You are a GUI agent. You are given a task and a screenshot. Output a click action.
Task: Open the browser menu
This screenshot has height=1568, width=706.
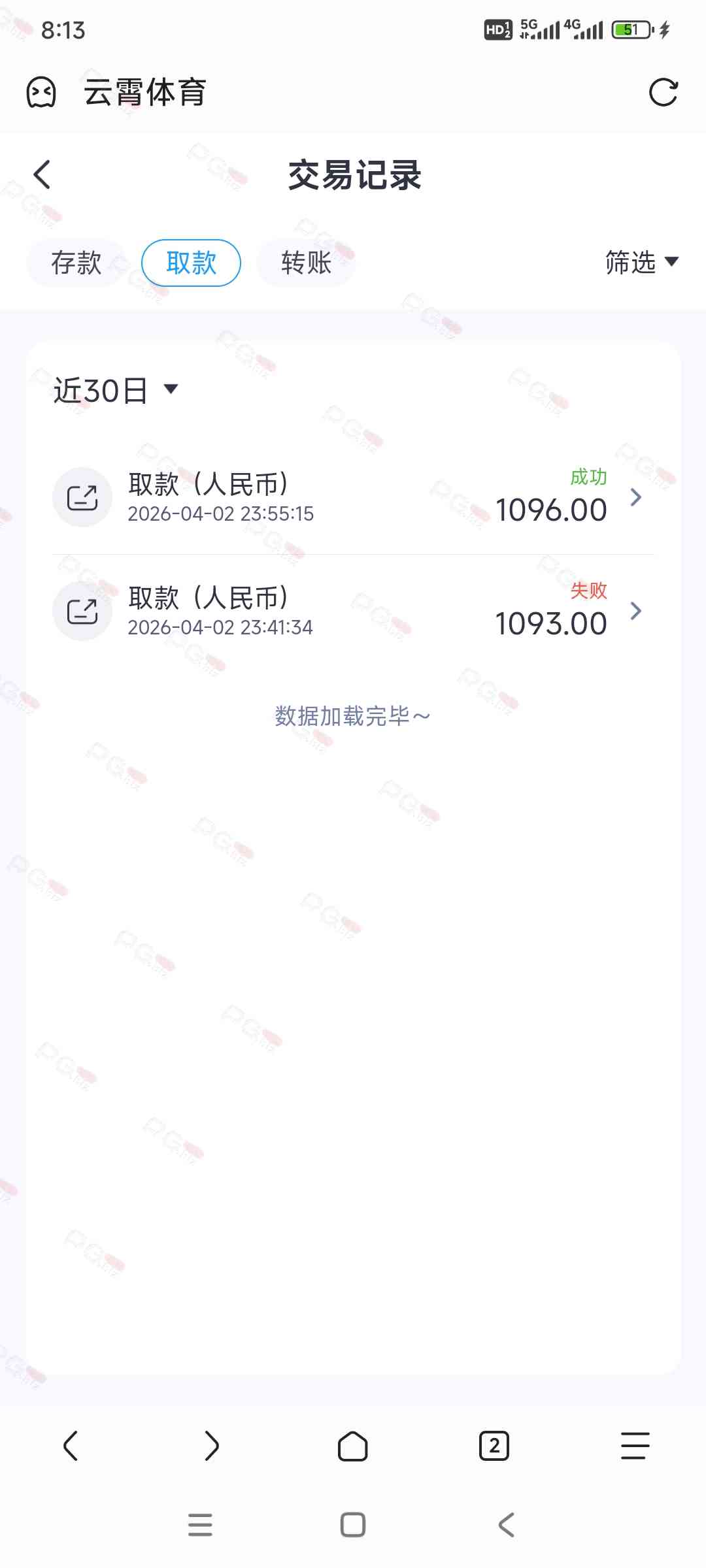[x=635, y=1445]
